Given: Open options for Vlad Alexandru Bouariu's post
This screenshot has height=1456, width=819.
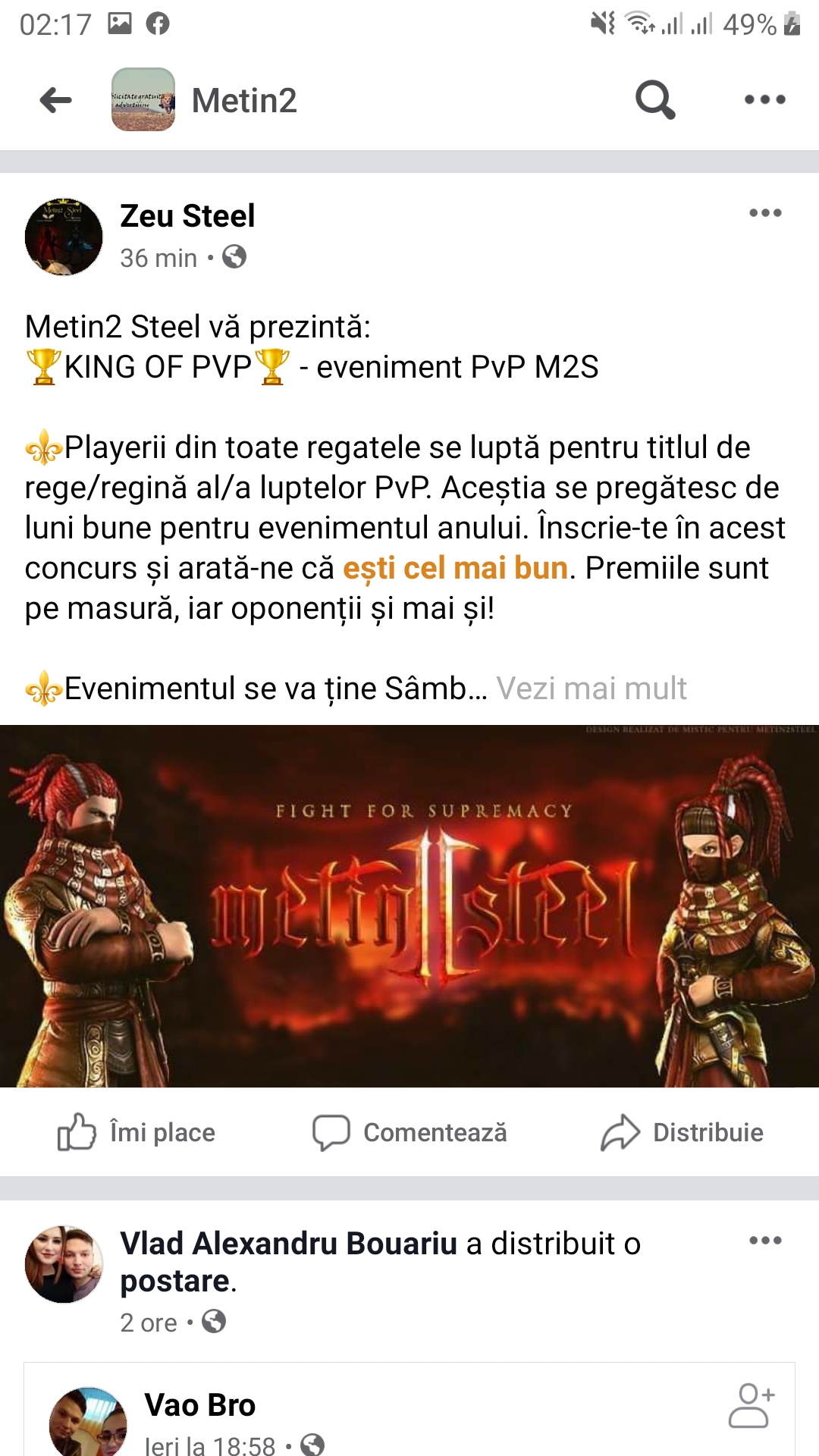Looking at the screenshot, I should click(x=765, y=1241).
